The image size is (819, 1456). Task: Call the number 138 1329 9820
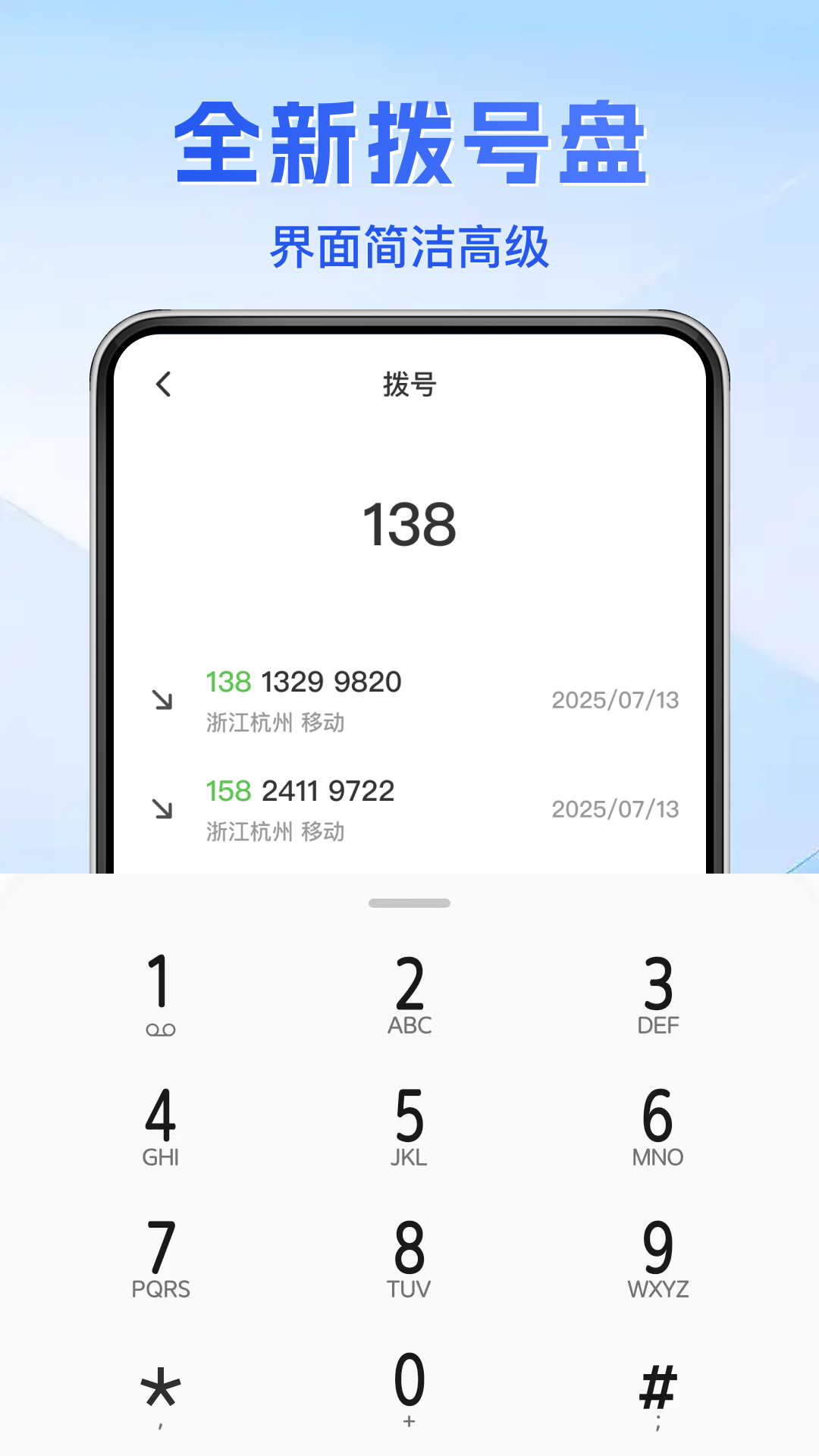[x=303, y=682]
